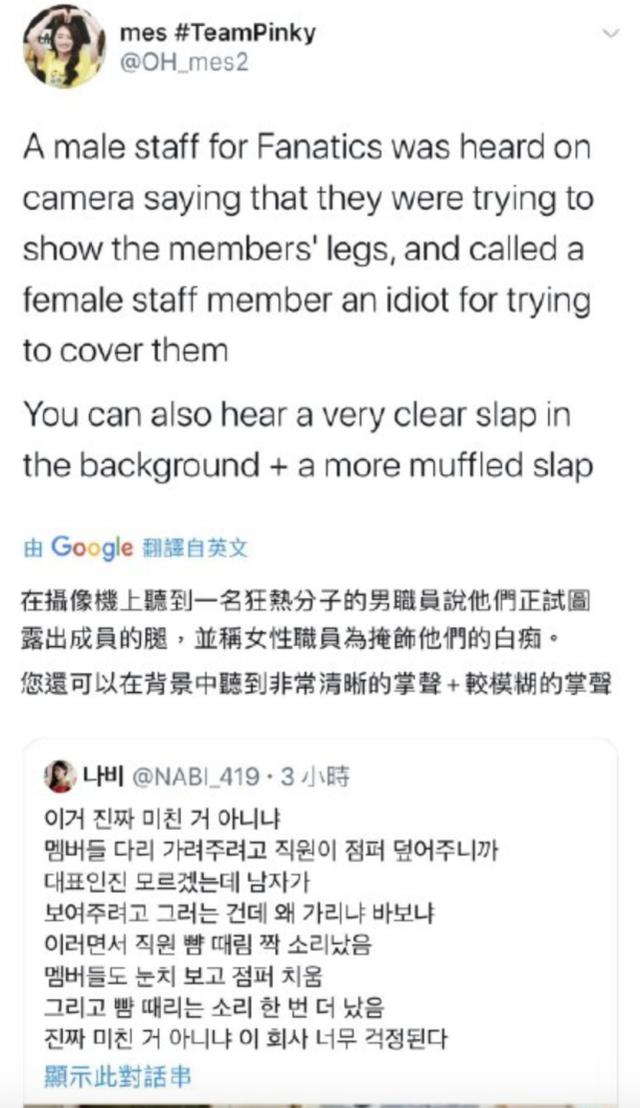
Task: Open the profile picture of mes #TeamPinky
Action: point(64,48)
